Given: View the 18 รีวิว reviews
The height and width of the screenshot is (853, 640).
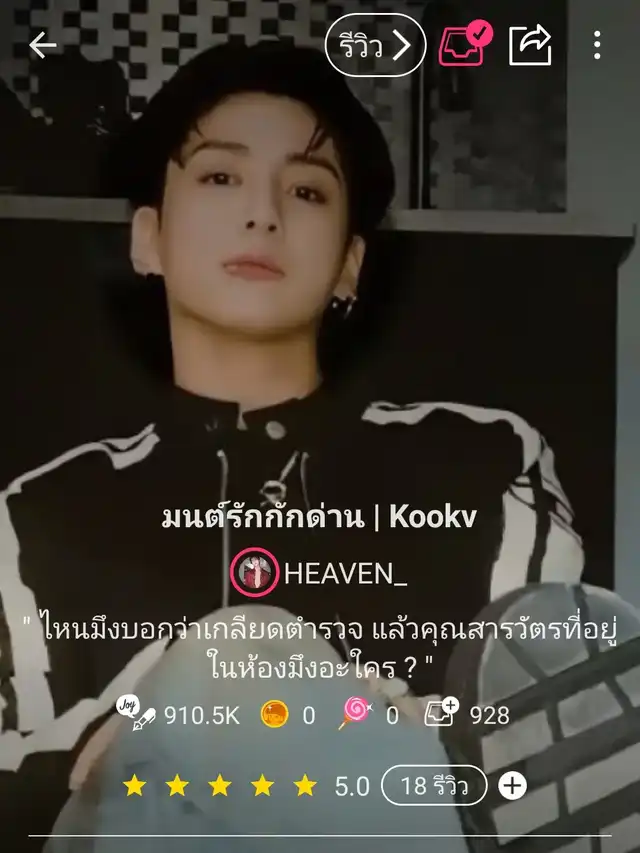Looking at the screenshot, I should pos(433,786).
